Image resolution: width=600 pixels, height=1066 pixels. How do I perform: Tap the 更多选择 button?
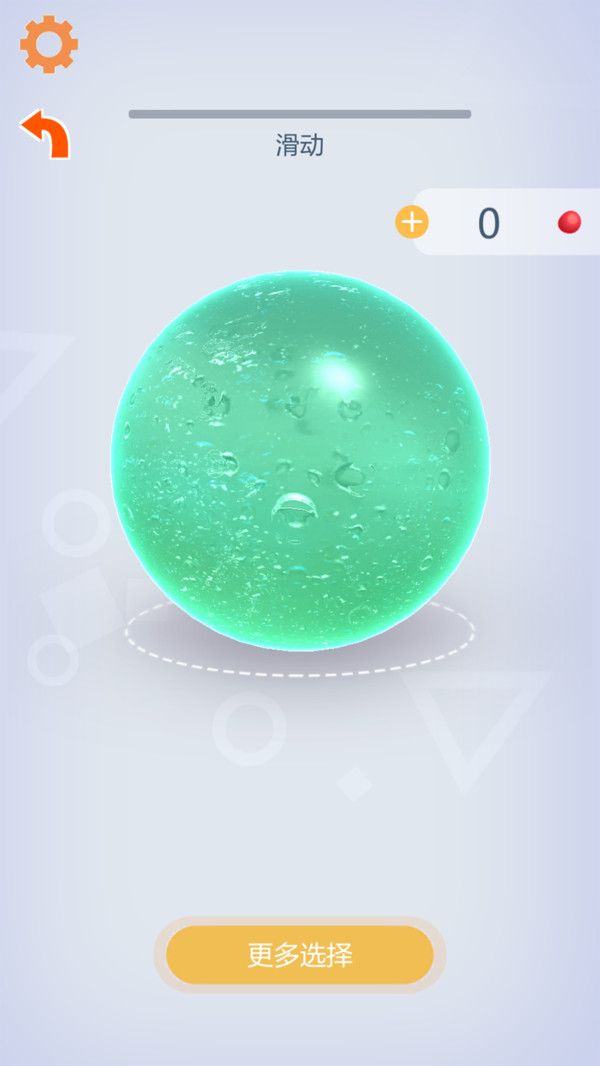point(300,955)
